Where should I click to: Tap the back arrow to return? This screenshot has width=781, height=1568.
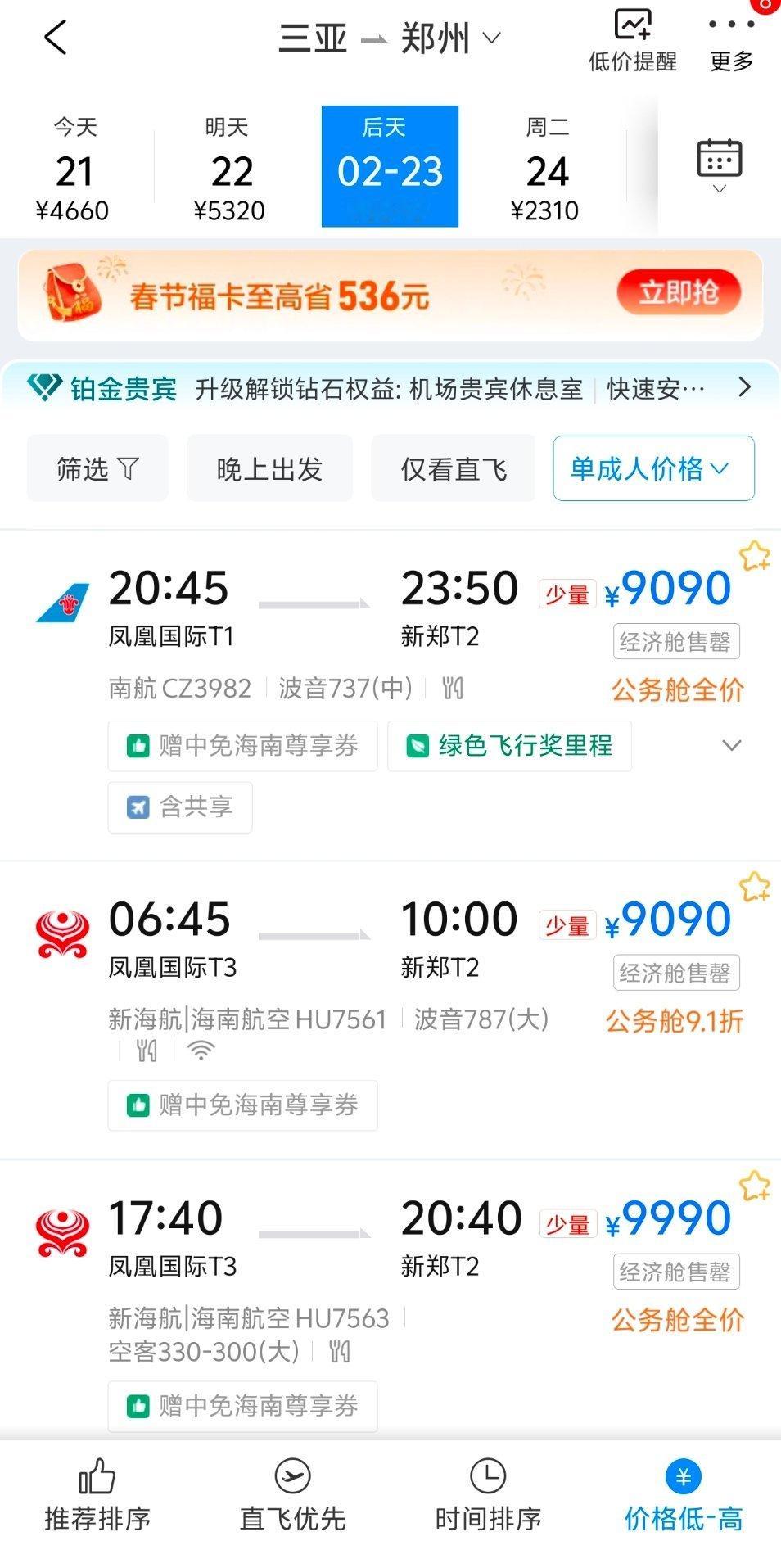click(x=54, y=38)
